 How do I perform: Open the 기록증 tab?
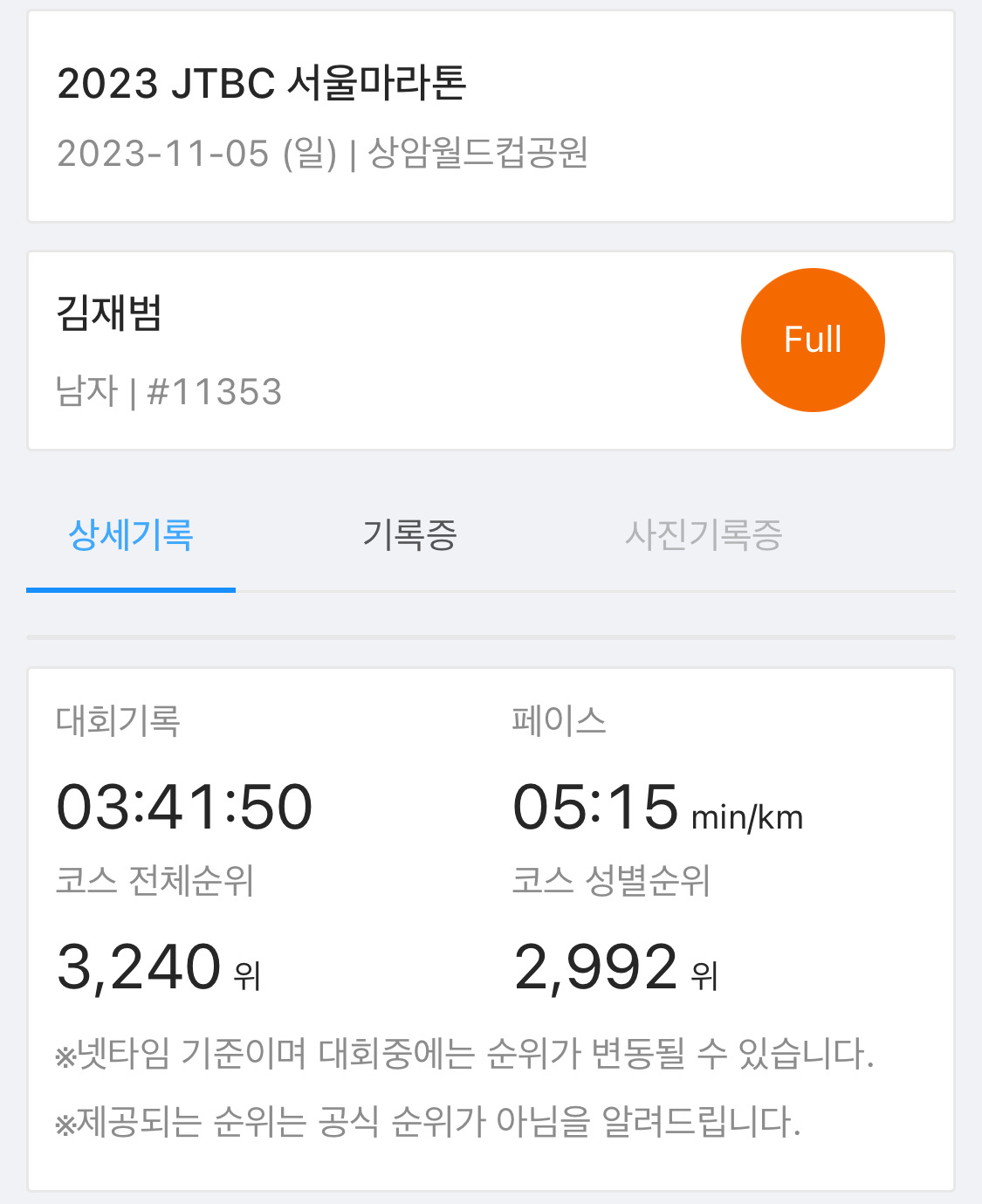click(409, 535)
